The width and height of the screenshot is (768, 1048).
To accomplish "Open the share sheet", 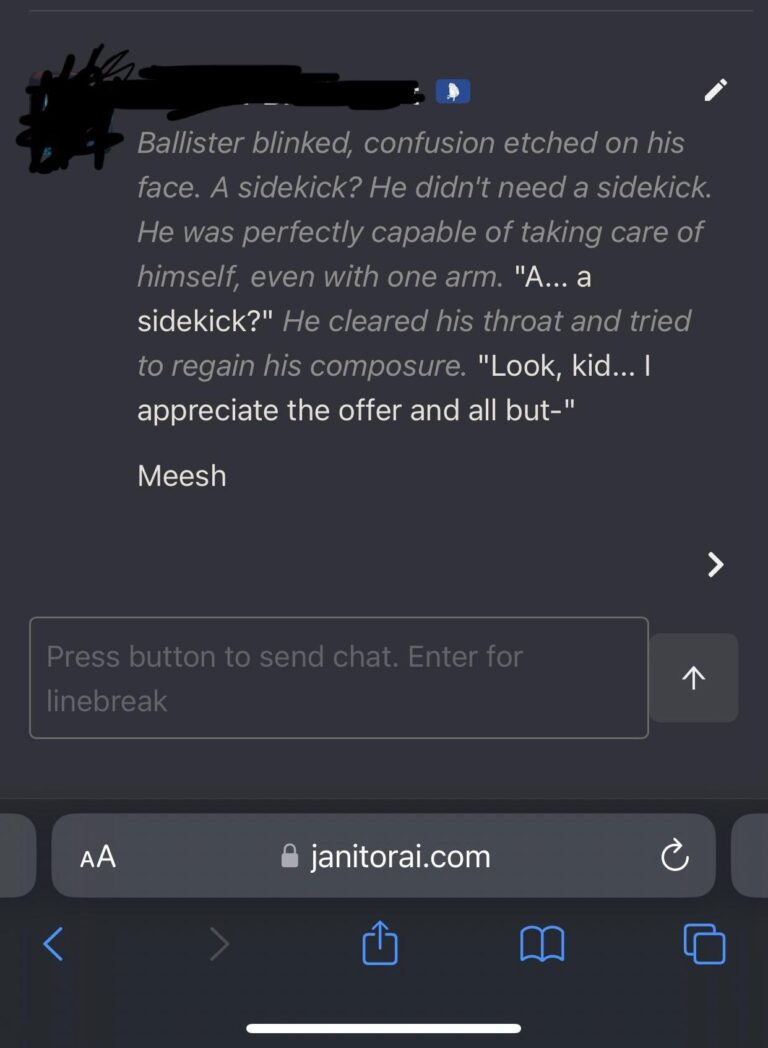I will 380,944.
